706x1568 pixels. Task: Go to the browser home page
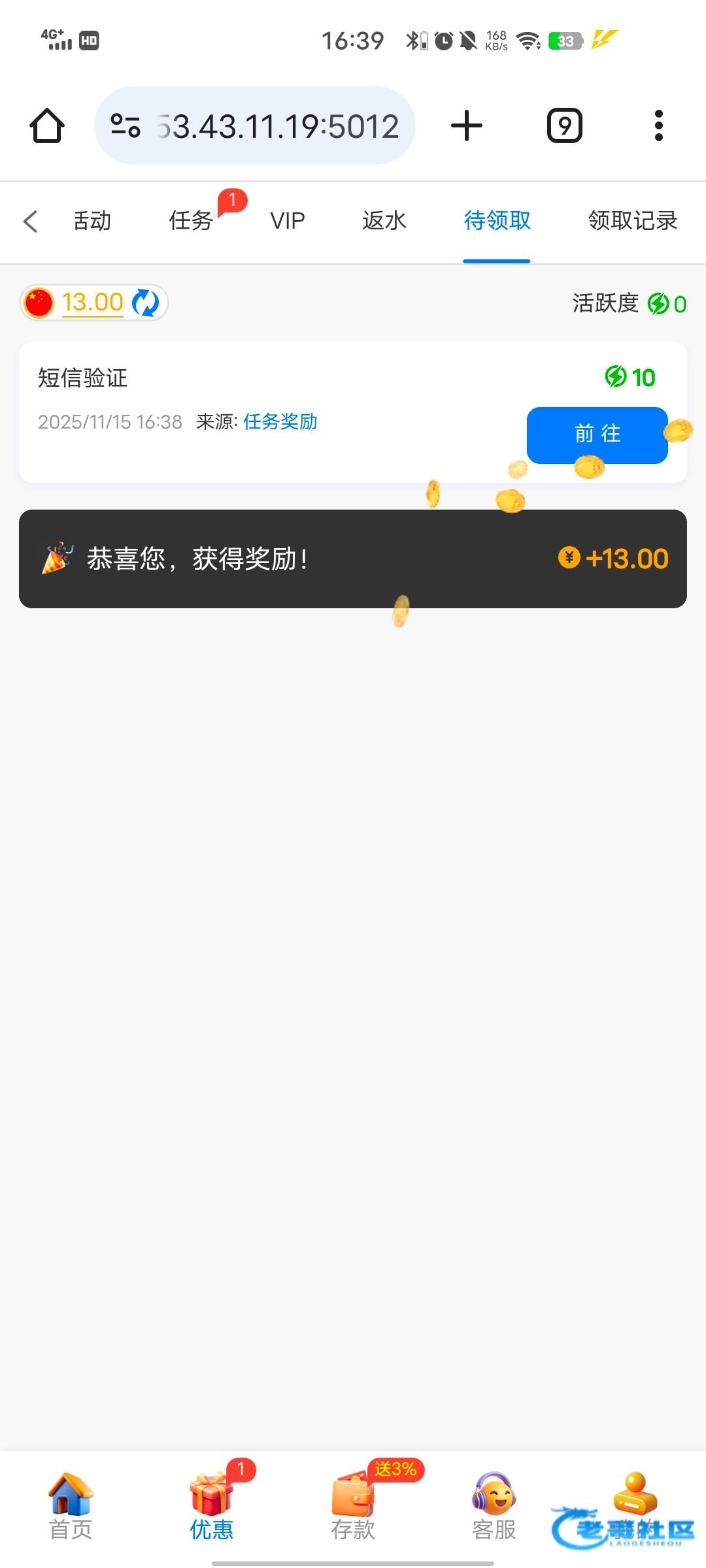point(47,125)
